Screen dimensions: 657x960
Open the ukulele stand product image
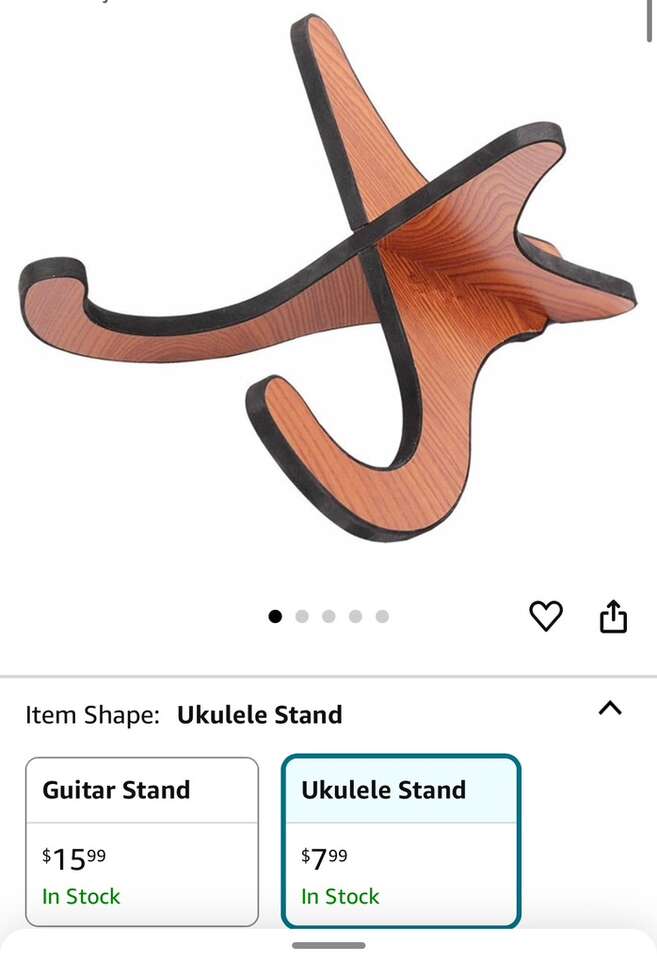click(x=328, y=280)
